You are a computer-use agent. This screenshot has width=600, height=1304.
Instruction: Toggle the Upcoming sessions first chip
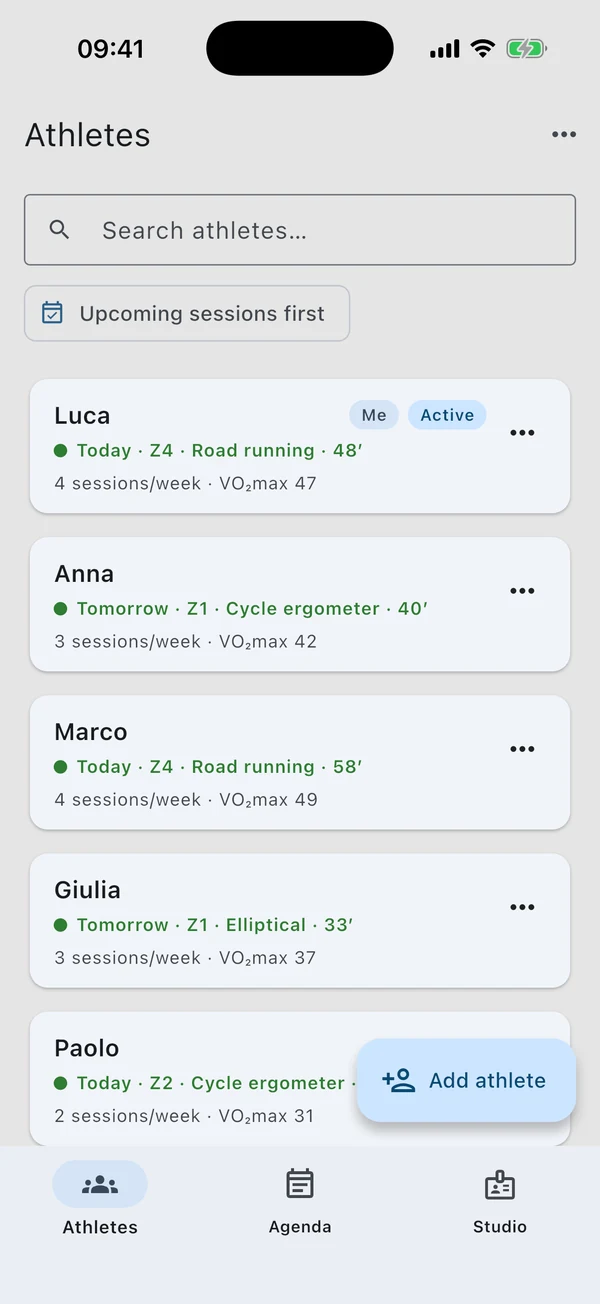pos(187,313)
